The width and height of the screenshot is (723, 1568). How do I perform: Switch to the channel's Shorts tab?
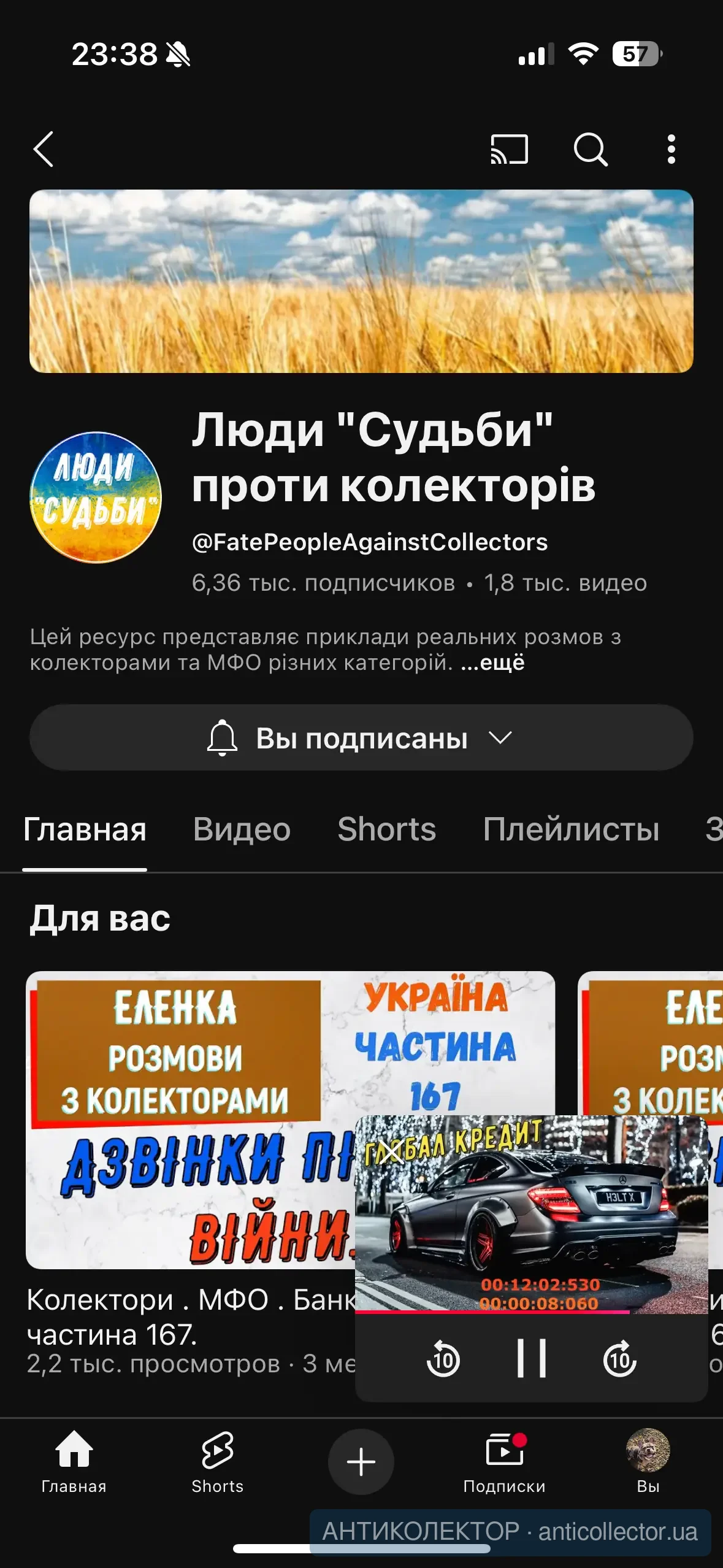point(386,829)
